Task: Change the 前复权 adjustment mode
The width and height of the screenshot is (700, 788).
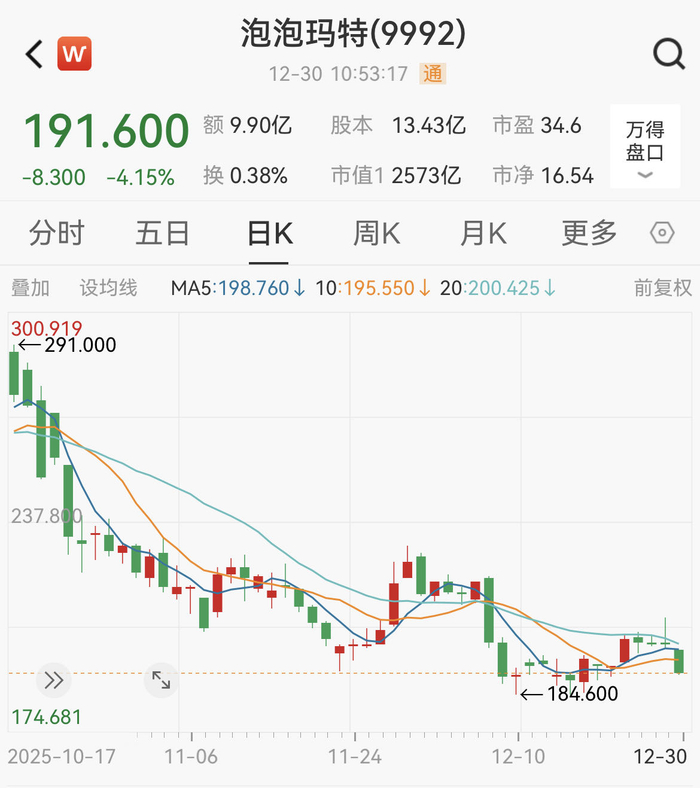Action: pos(662,288)
